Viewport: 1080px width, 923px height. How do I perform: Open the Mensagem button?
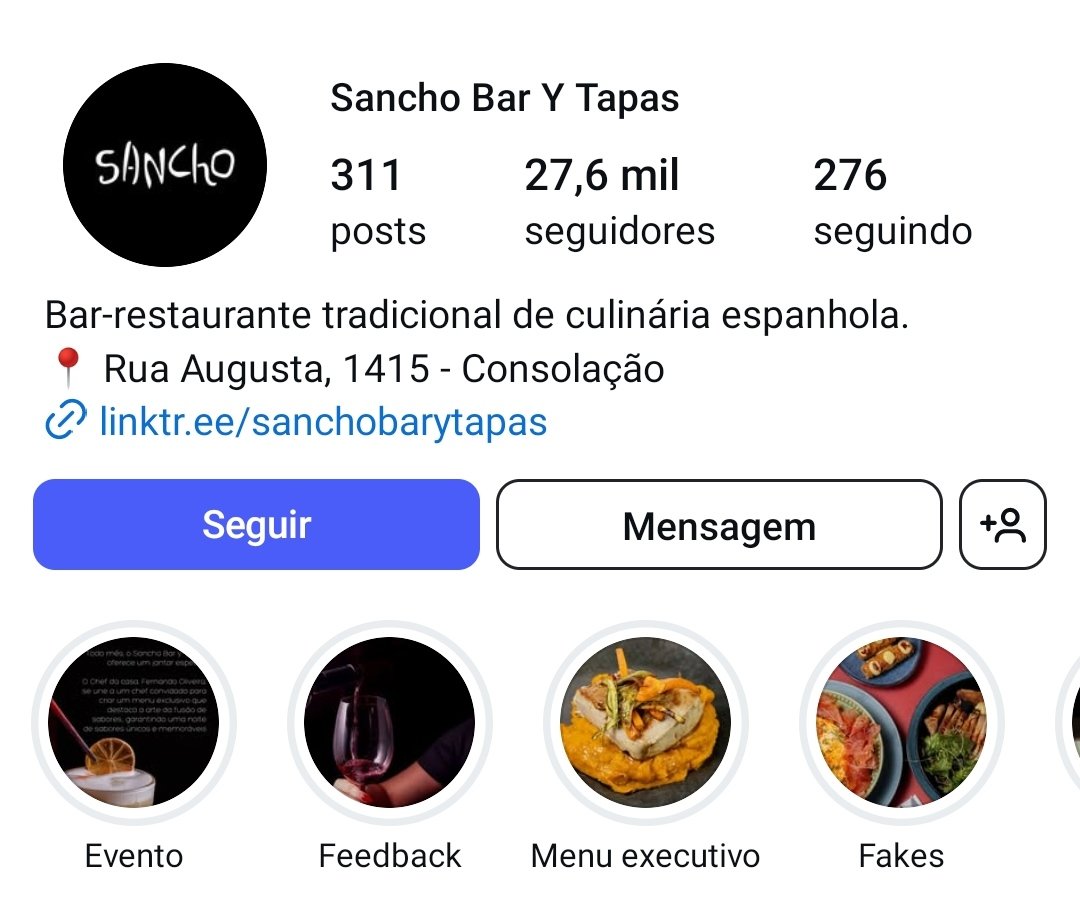click(x=719, y=526)
